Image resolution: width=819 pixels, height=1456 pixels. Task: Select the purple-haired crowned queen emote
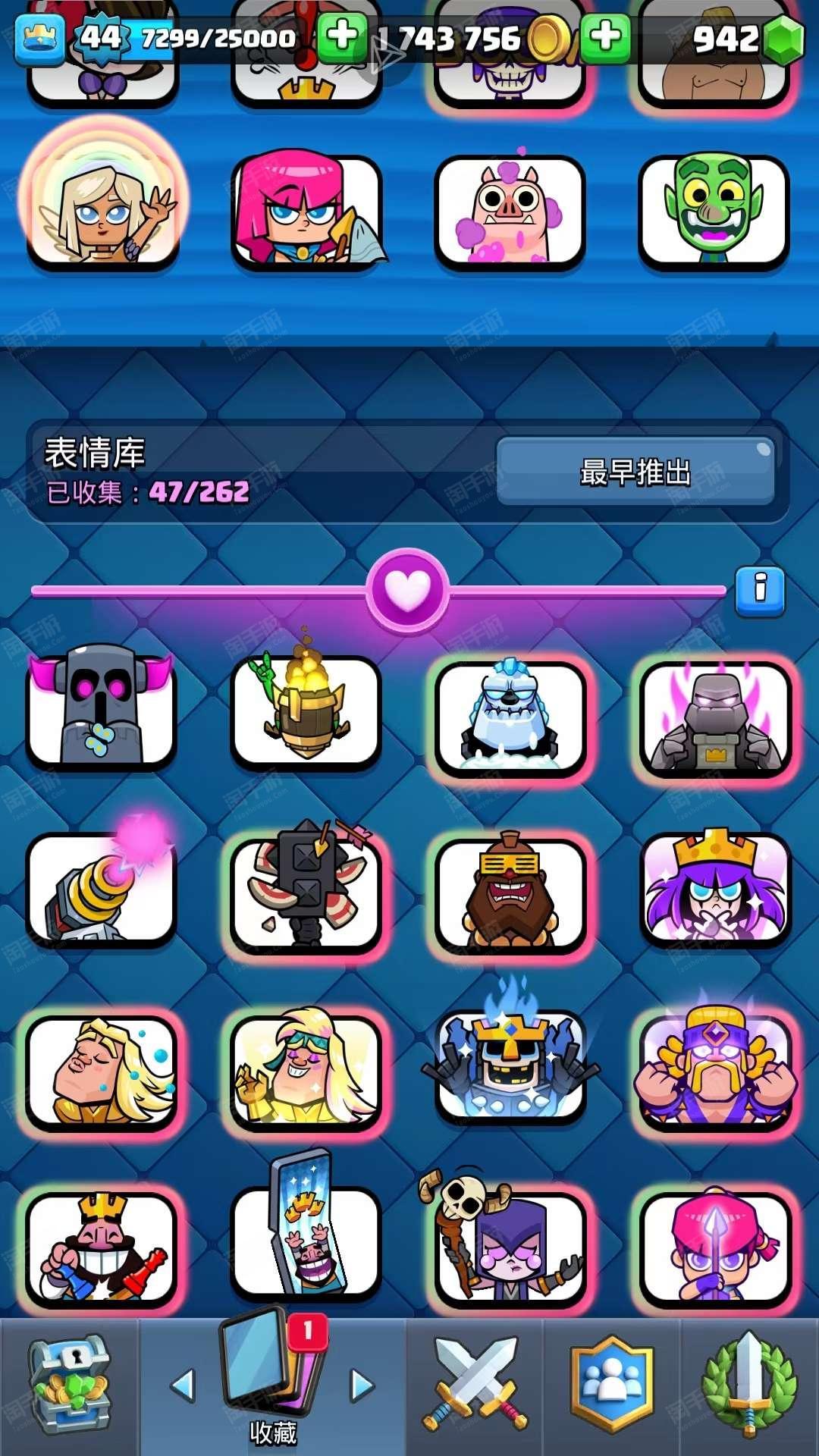pyautogui.click(x=714, y=889)
